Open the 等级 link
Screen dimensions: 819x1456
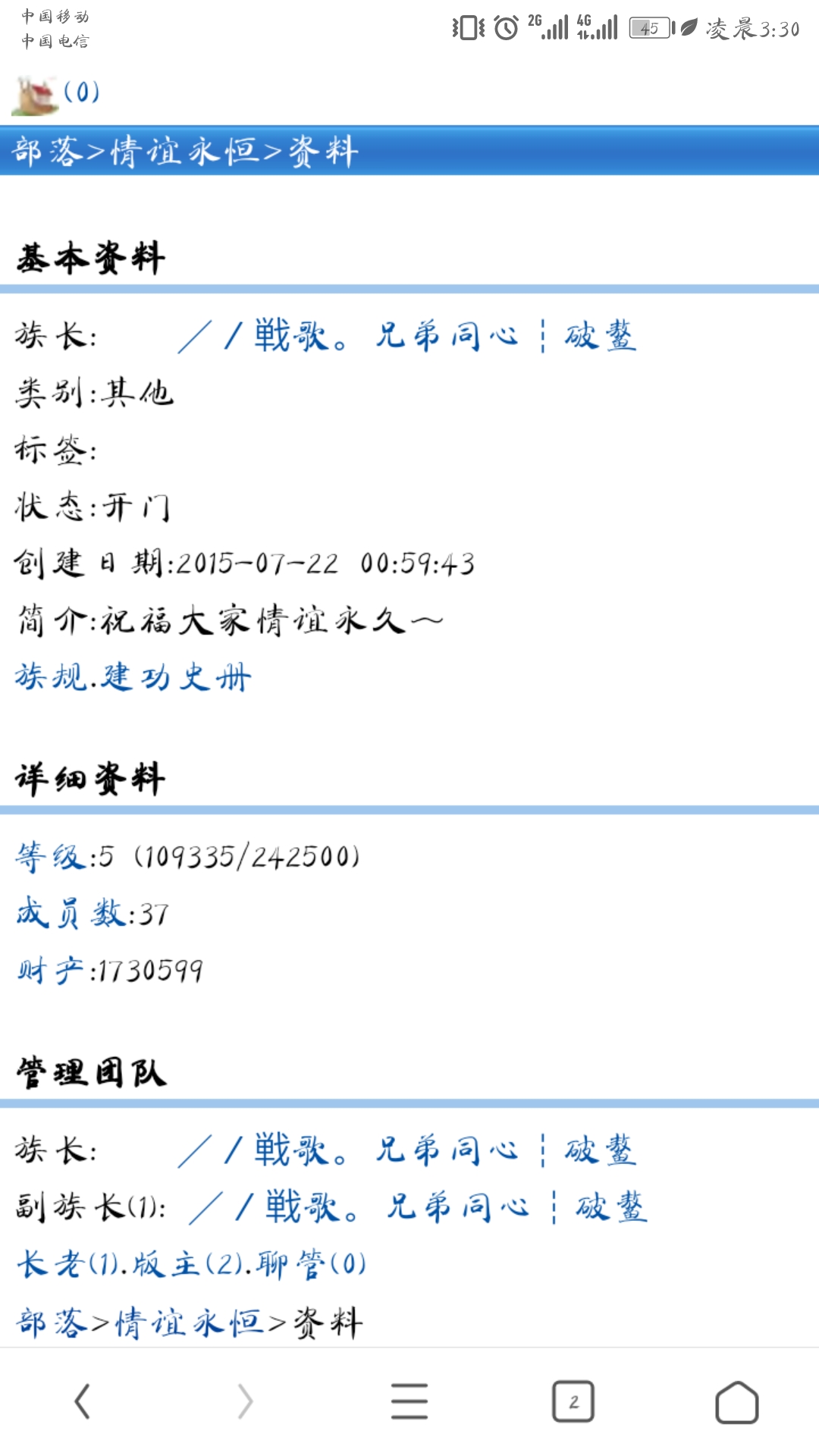52,857
